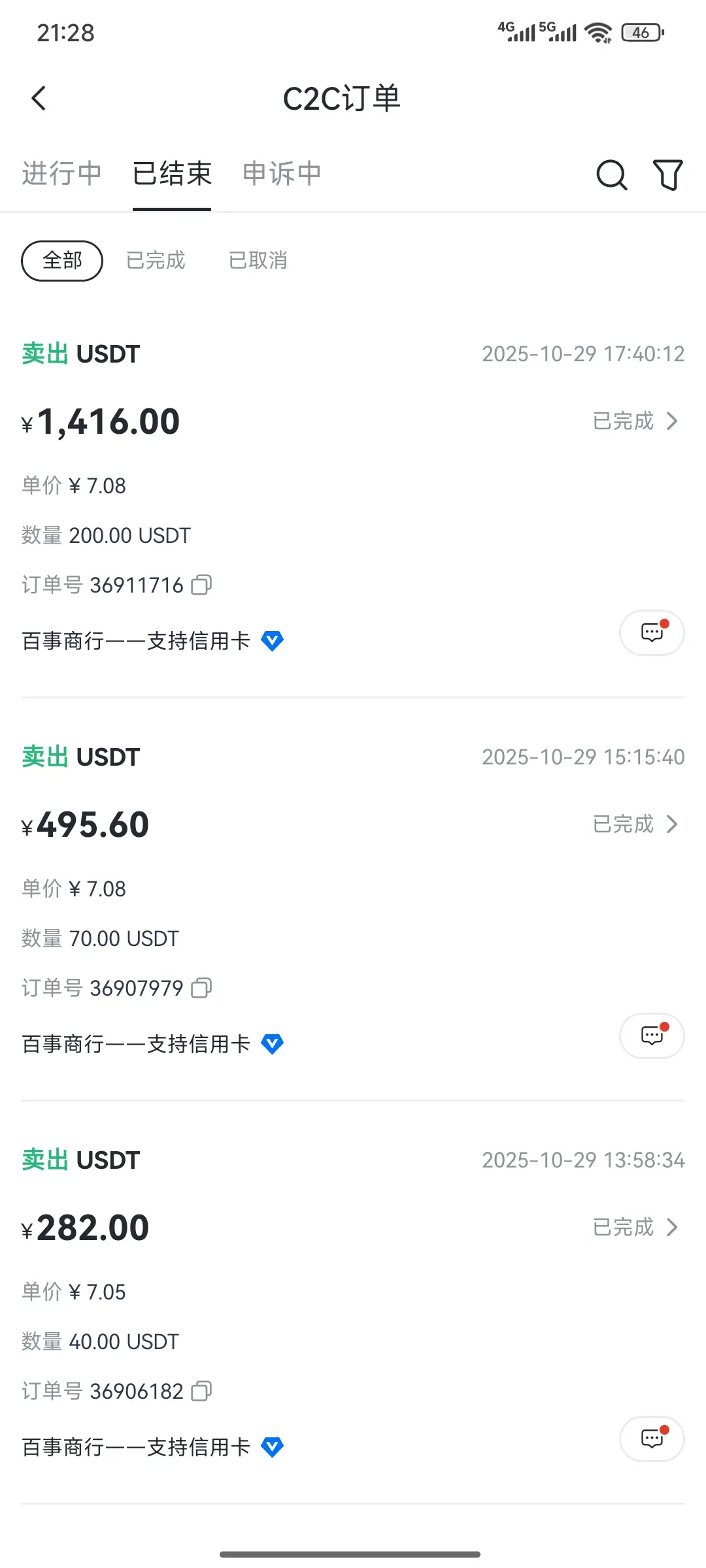Switch to the 申诉中 tab
The height and width of the screenshot is (1568, 706).
(x=282, y=174)
